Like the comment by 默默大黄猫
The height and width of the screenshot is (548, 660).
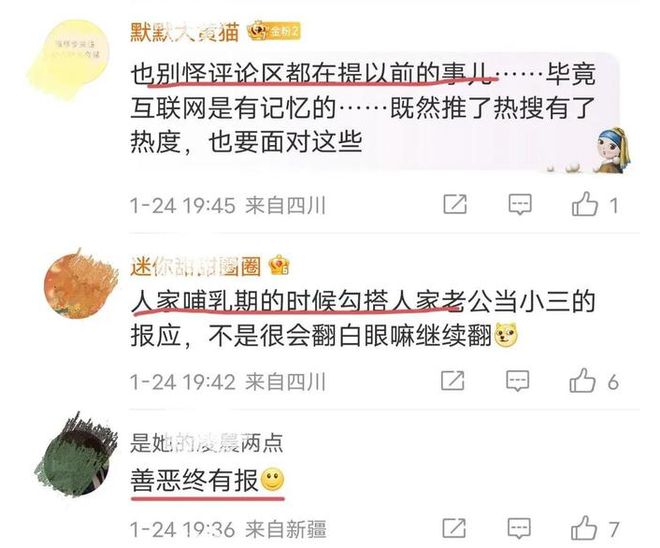coord(584,205)
